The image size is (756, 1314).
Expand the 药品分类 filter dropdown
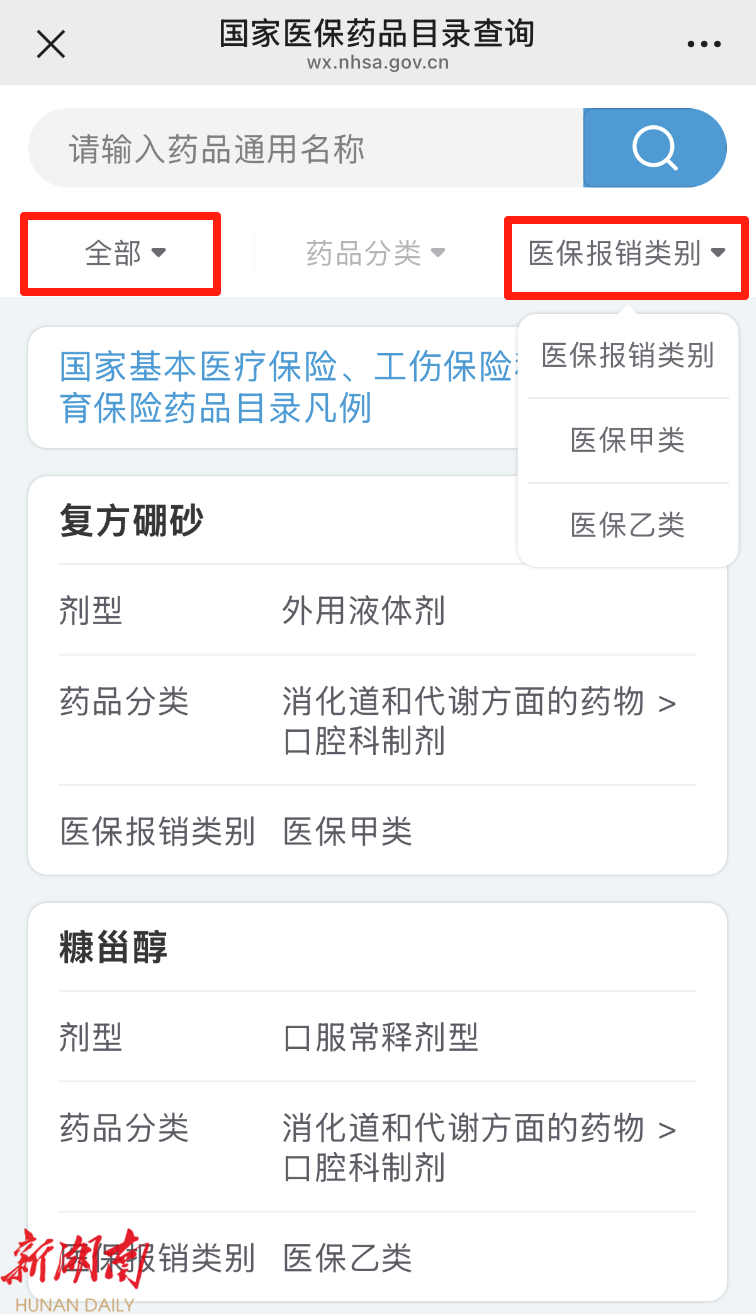(x=375, y=254)
